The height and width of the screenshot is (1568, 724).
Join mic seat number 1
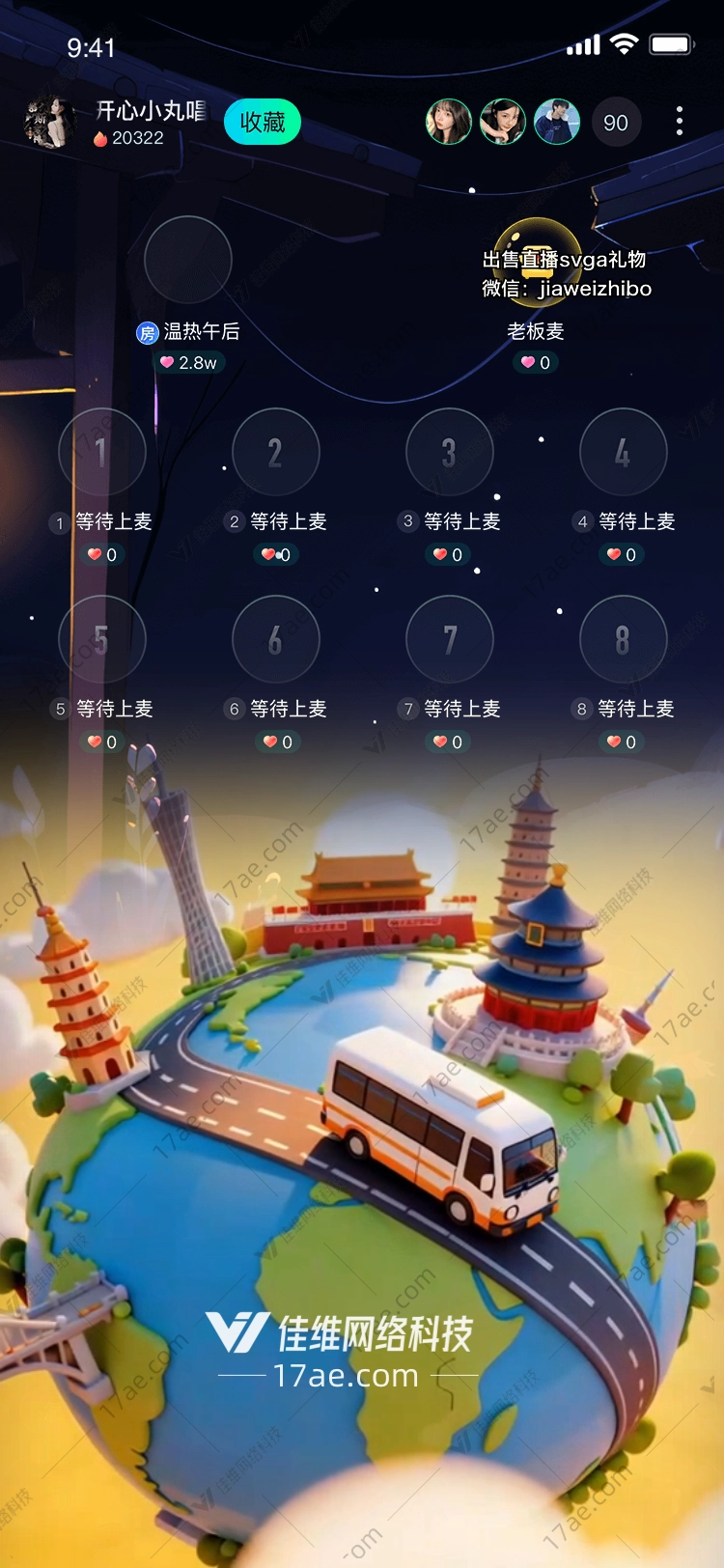pos(102,452)
